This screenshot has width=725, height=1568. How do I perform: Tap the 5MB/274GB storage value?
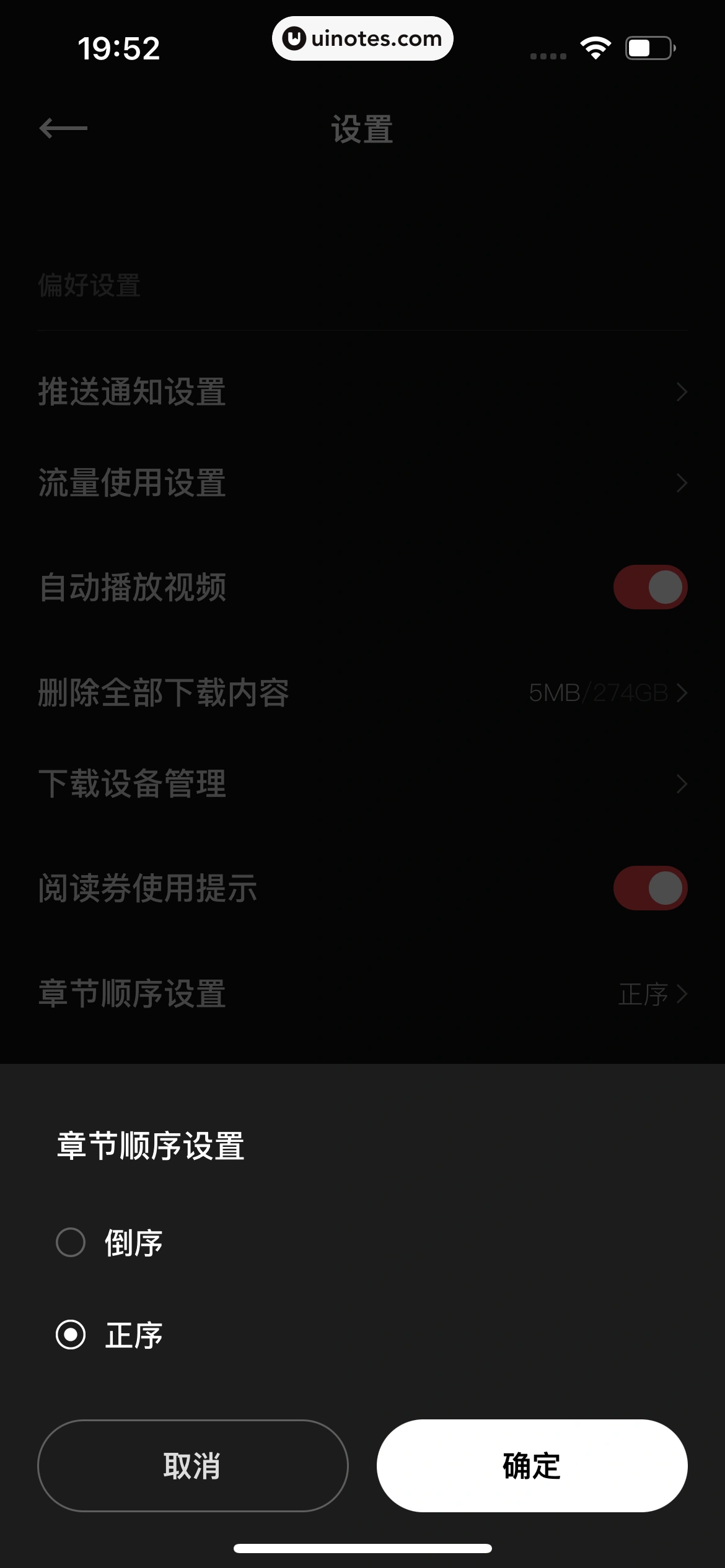[x=598, y=694]
